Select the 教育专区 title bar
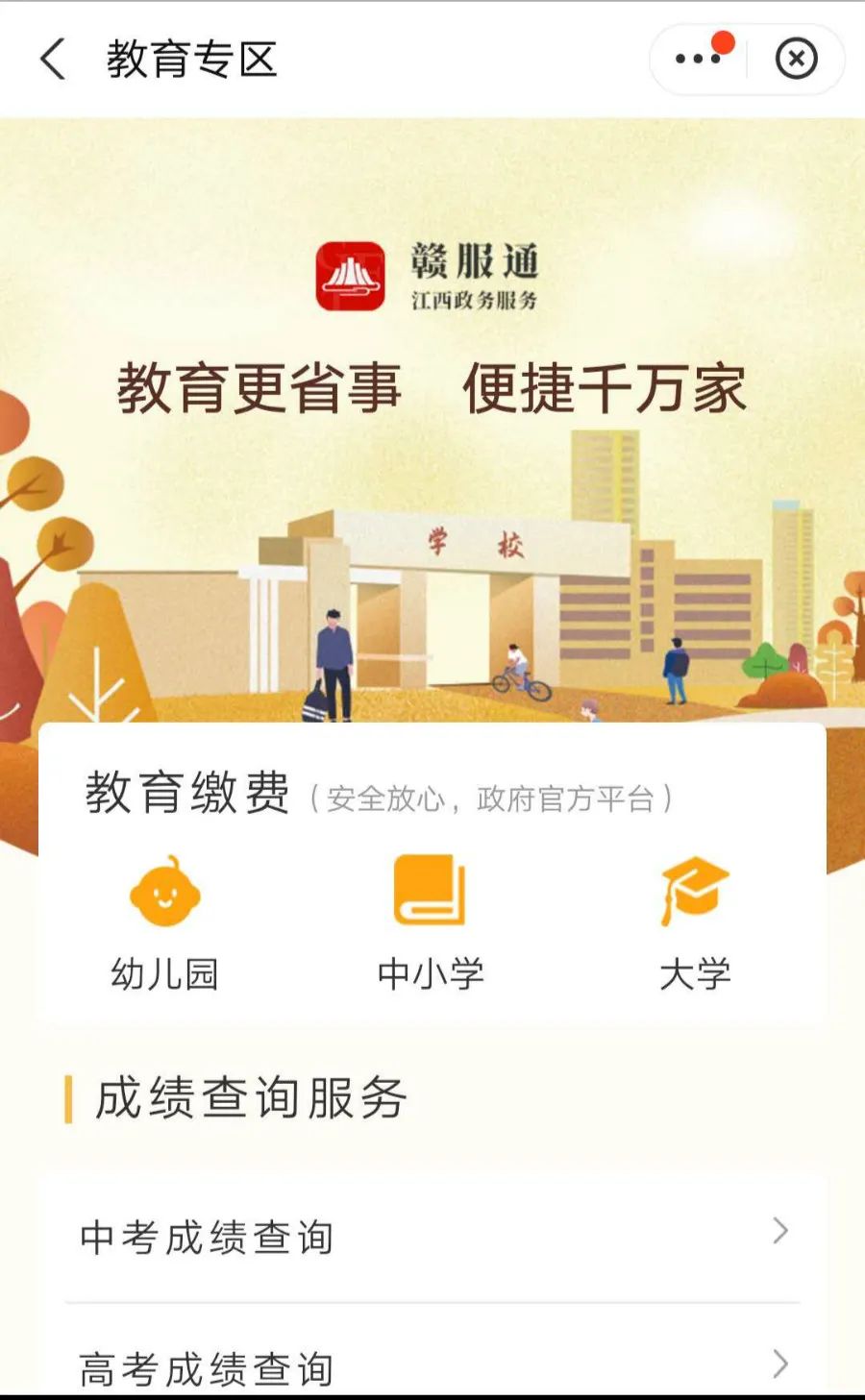The image size is (865, 1400). [x=190, y=60]
